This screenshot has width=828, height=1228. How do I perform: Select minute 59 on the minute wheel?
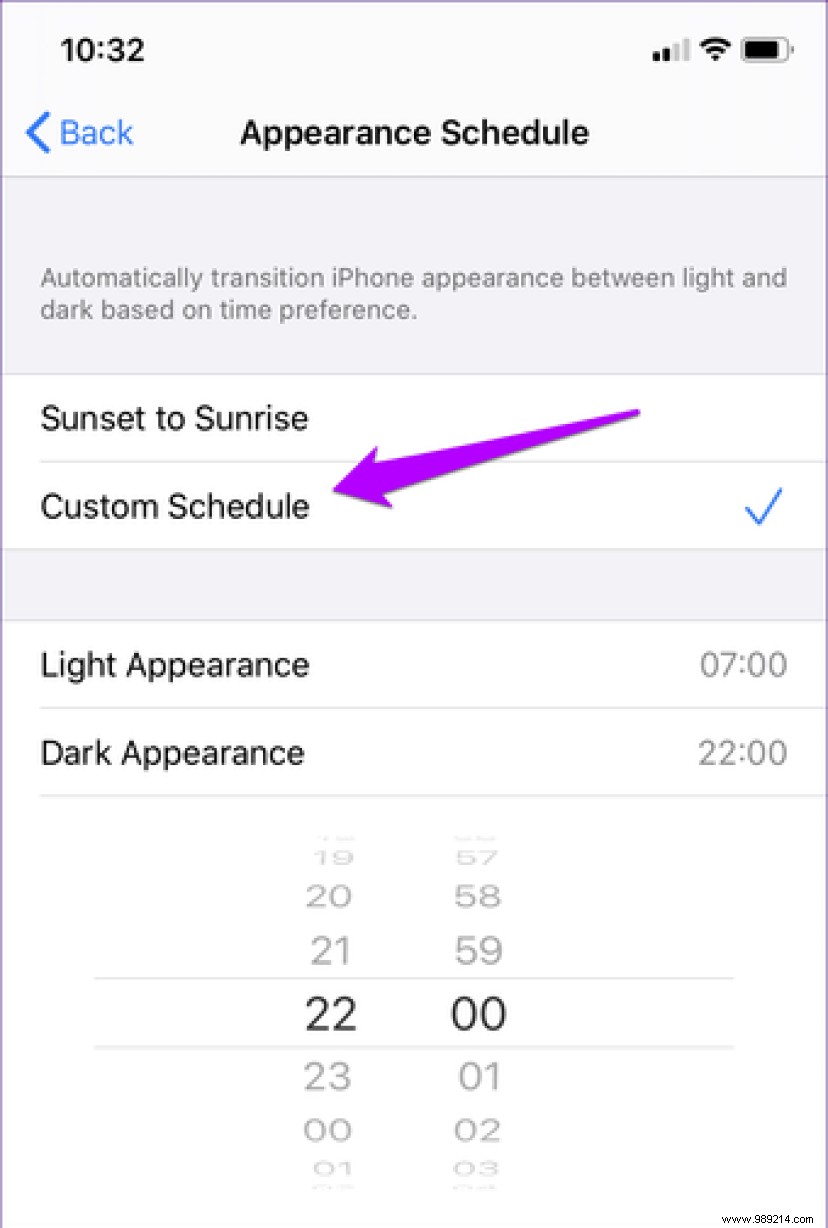point(478,950)
